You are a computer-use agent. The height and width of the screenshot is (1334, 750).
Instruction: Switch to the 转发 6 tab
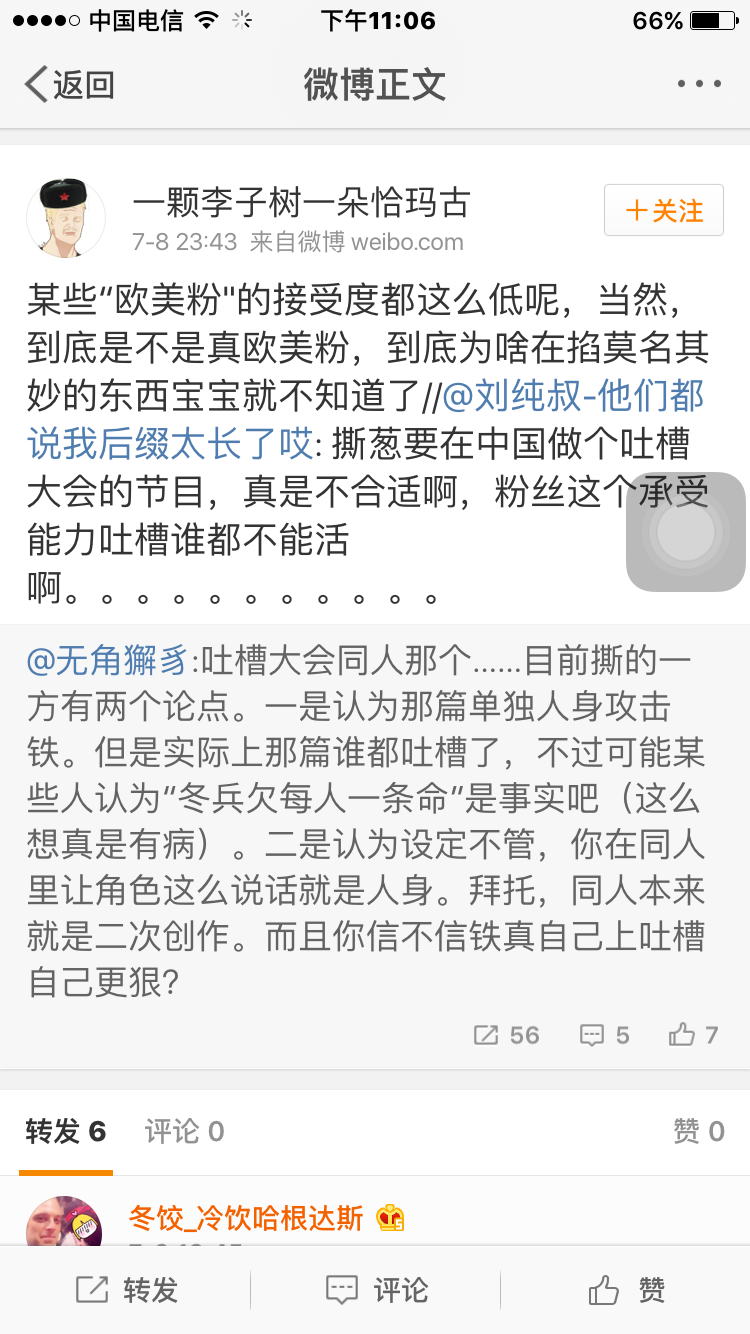point(66,1131)
